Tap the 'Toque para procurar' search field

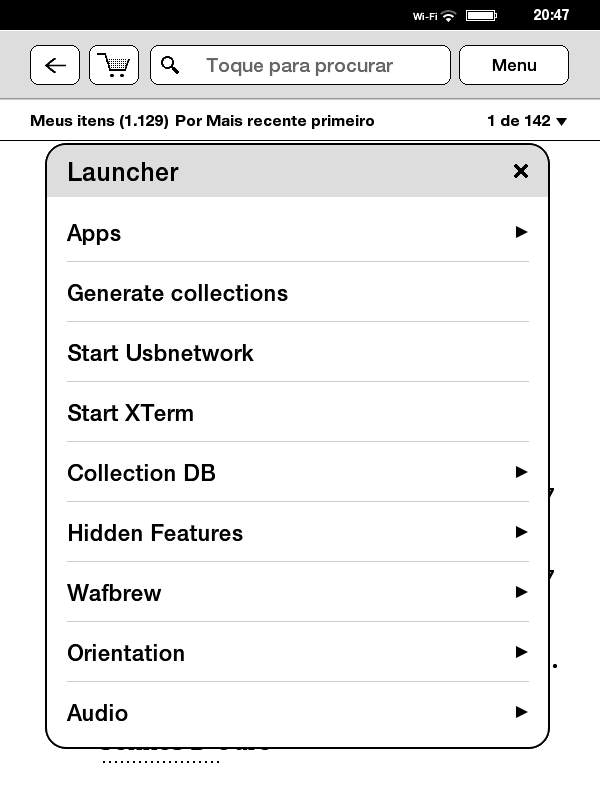pos(300,65)
